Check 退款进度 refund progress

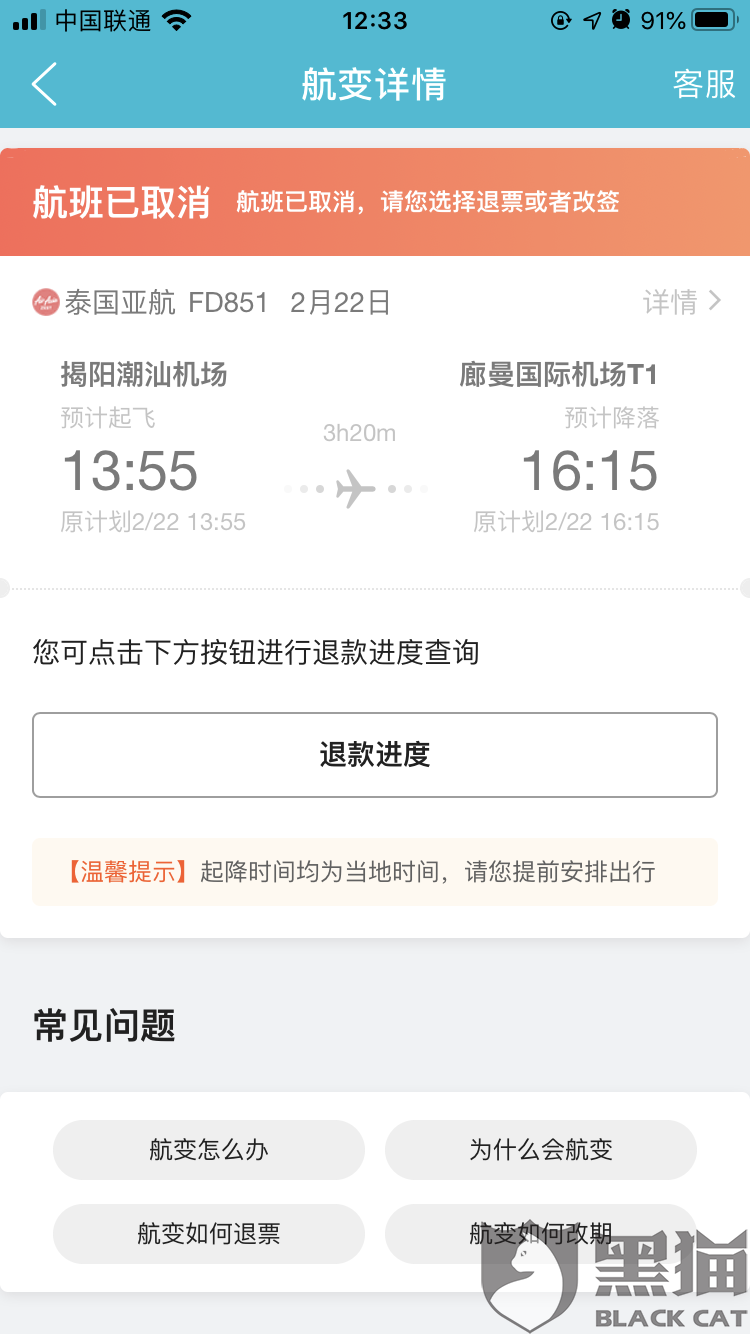click(x=375, y=755)
